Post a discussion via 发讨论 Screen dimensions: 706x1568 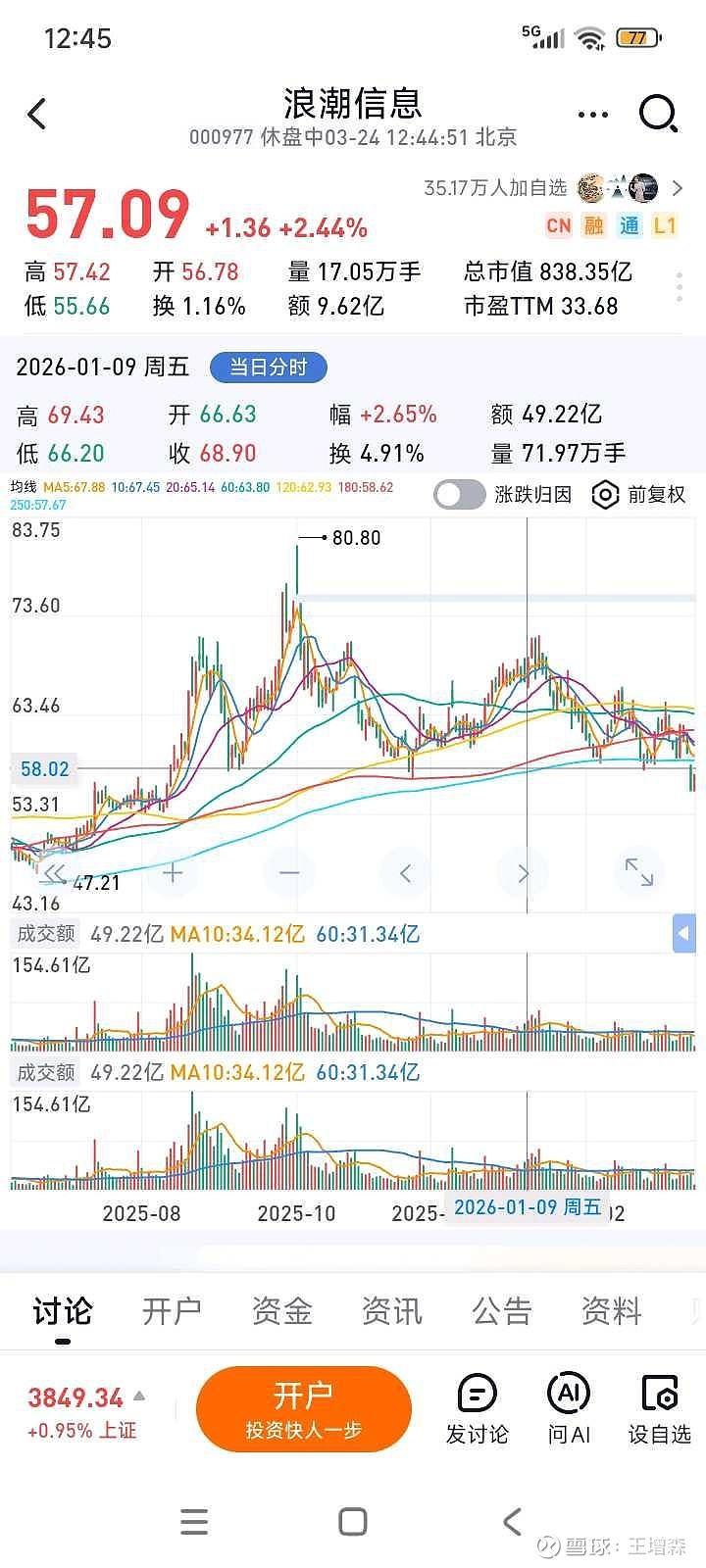click(x=477, y=1409)
